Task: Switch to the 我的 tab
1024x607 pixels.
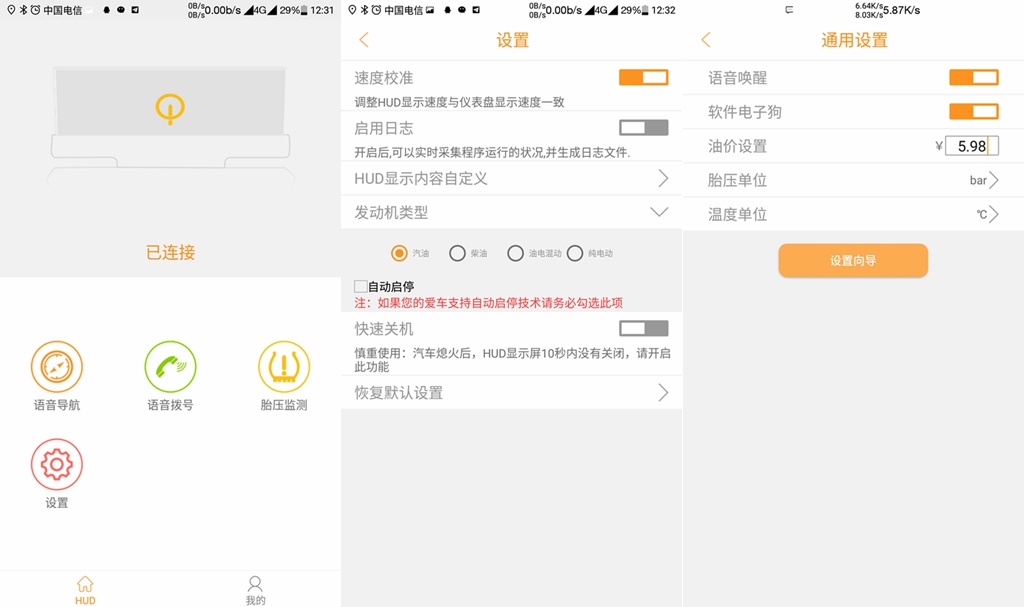Action: [255, 589]
